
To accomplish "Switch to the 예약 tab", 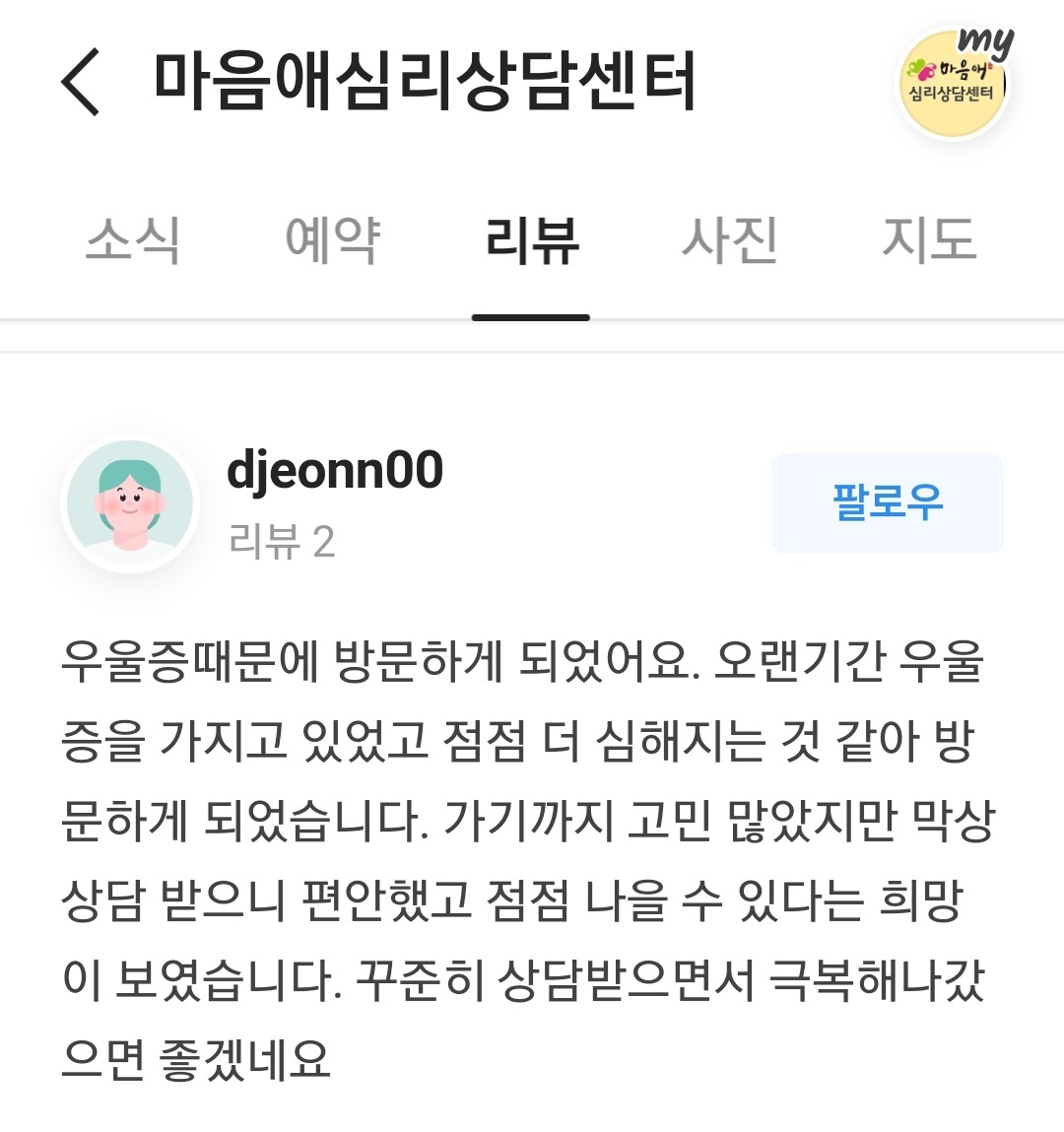I will coord(332,239).
